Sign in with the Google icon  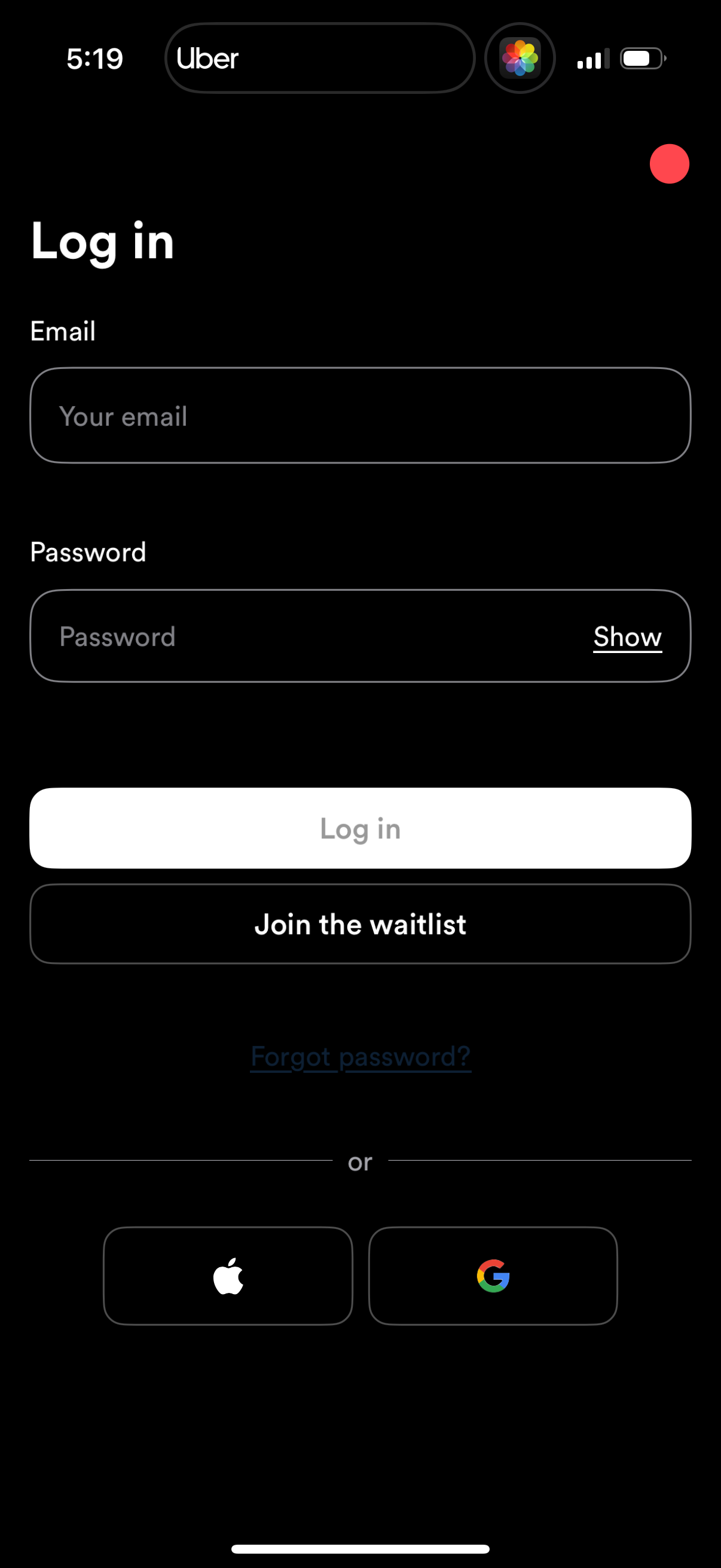coord(493,1277)
